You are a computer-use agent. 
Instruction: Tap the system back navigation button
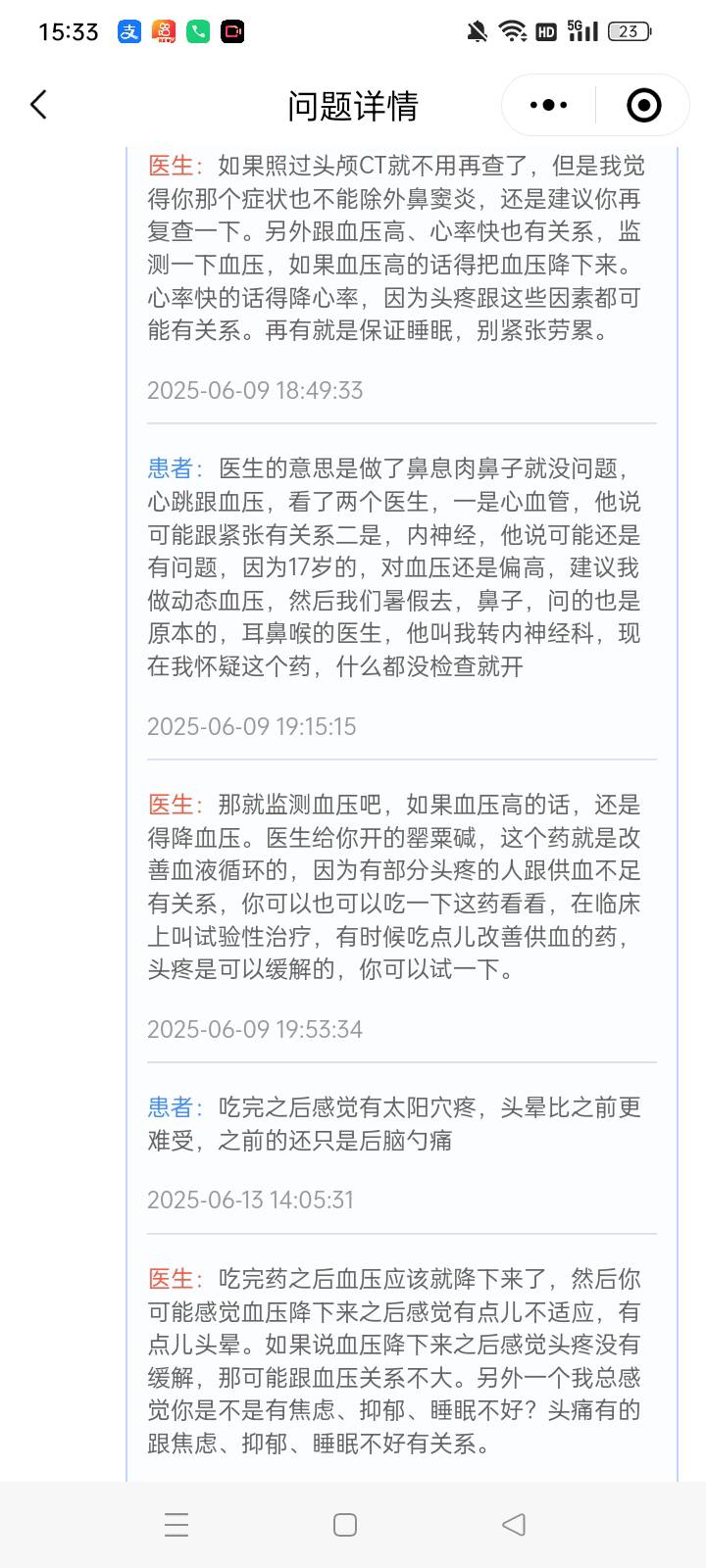[514, 1524]
